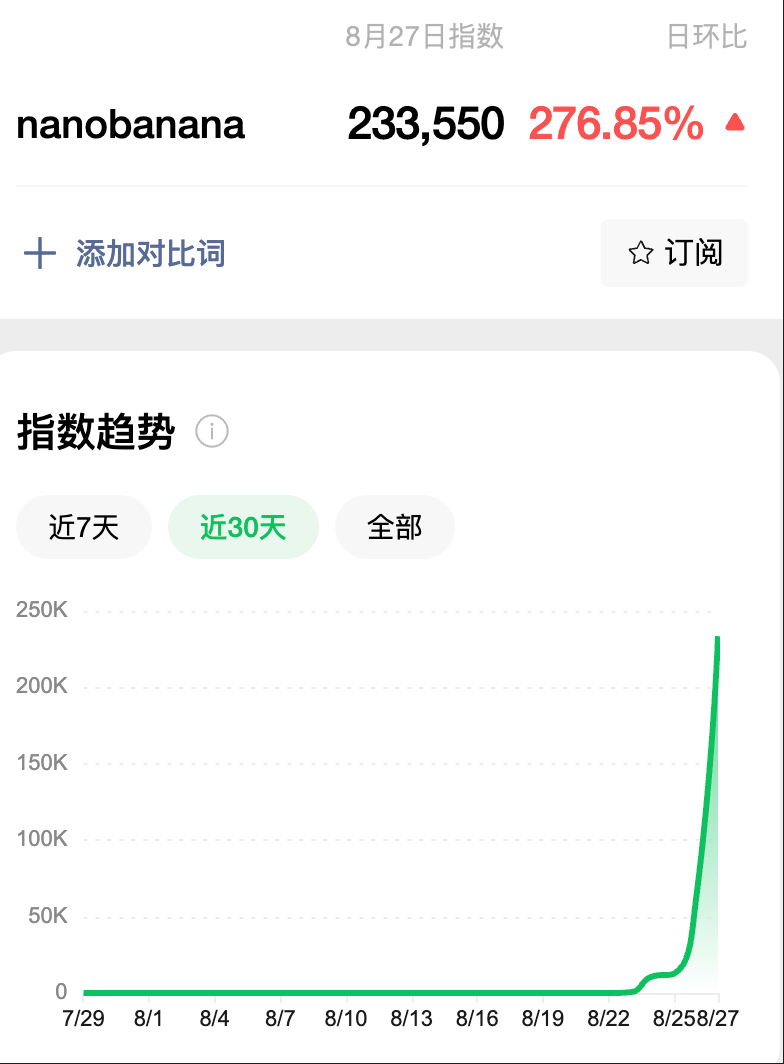784x1064 pixels.
Task: Add a comparison keyword via 添加对比词
Action: pyautogui.click(x=125, y=254)
